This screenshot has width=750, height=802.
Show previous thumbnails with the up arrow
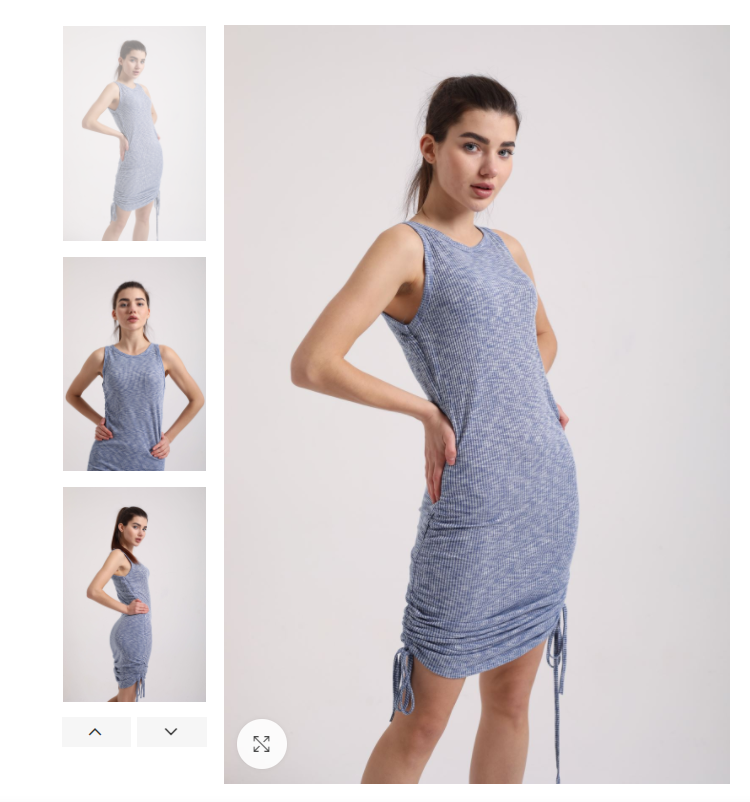[x=96, y=732]
